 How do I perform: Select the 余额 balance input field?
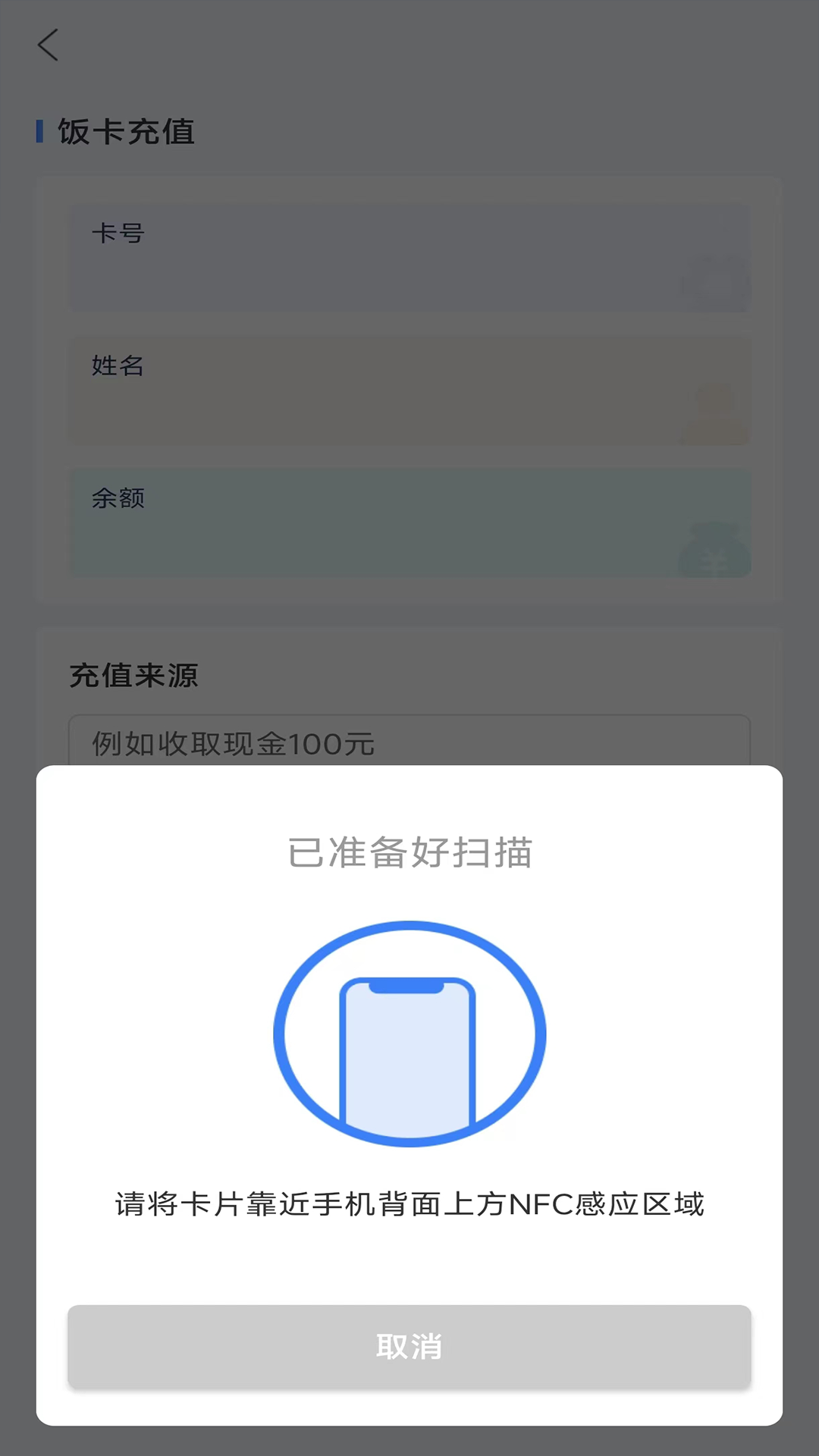click(x=409, y=522)
